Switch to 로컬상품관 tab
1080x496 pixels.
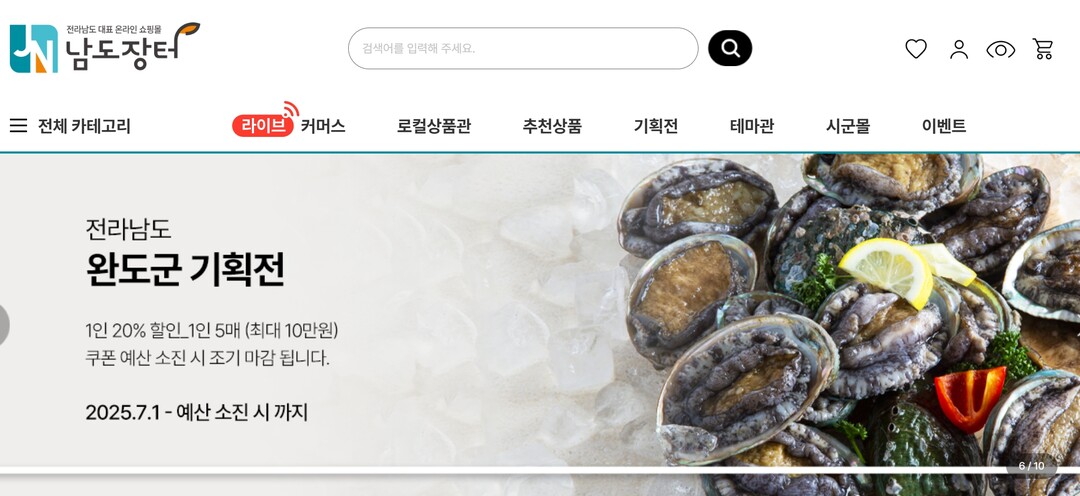pyautogui.click(x=433, y=126)
